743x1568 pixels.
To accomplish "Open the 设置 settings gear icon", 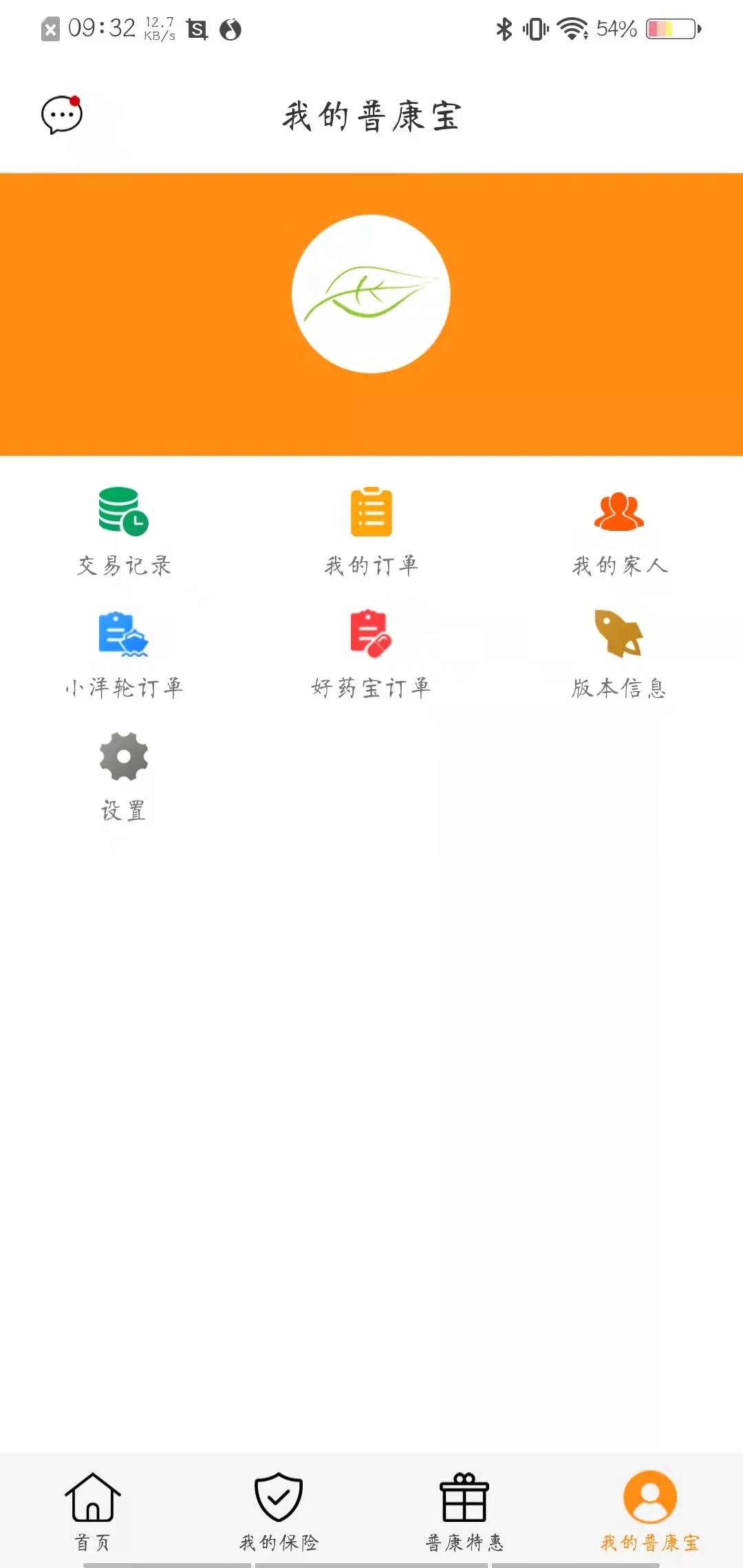I will click(x=125, y=756).
